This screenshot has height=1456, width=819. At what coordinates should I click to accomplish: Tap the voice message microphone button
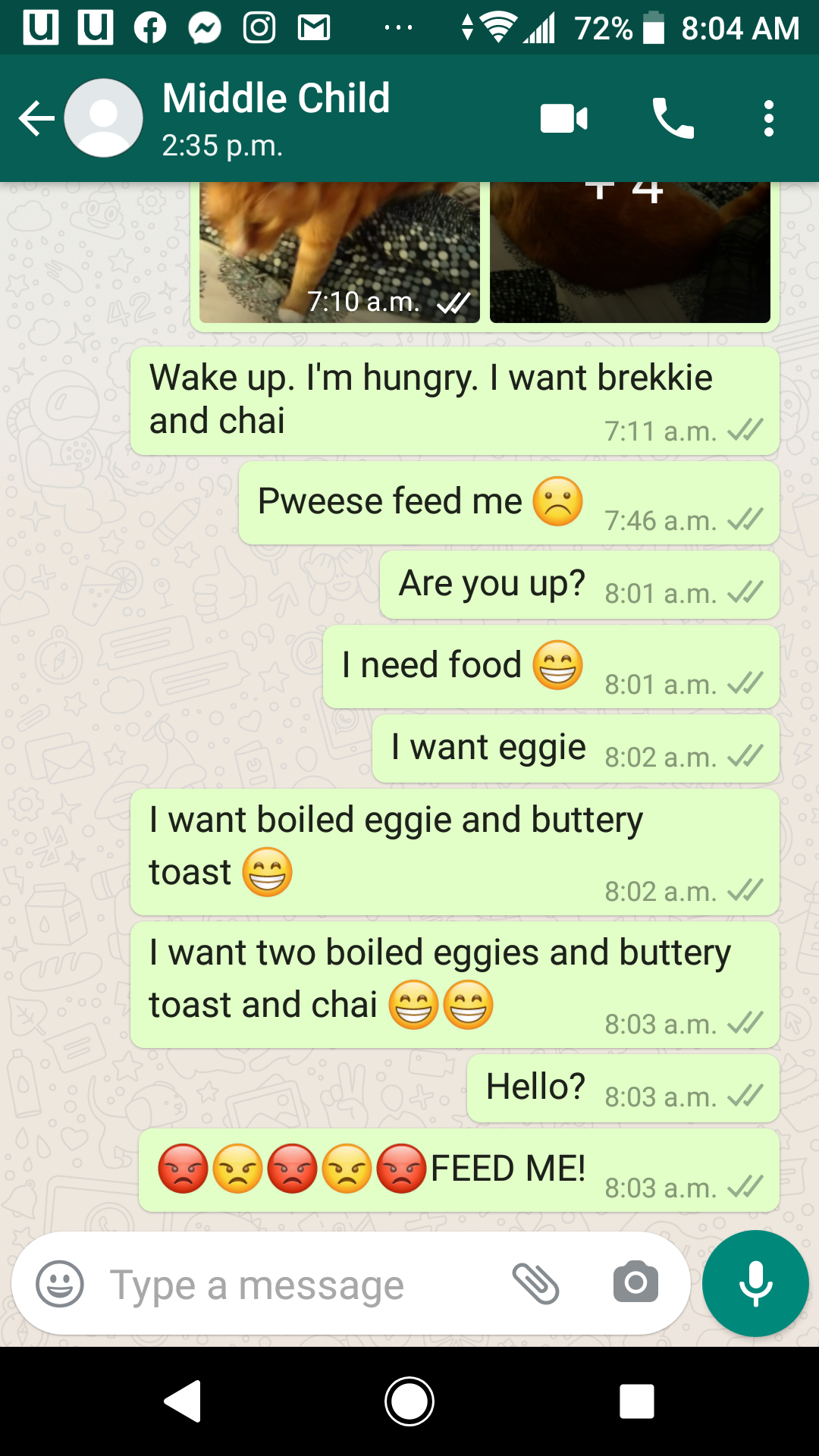pos(755,1283)
